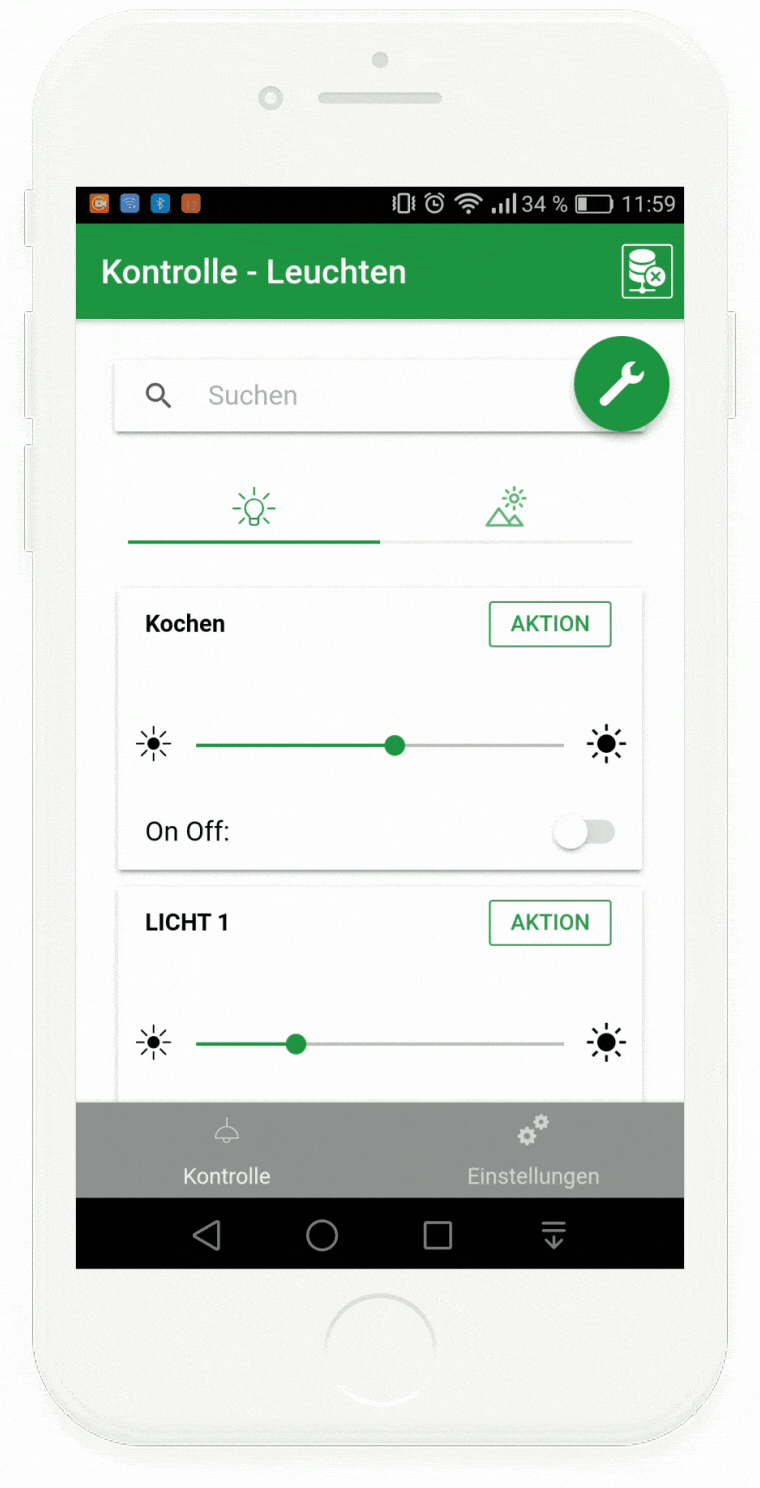
Task: Open AKTION for LICHT 1
Action: (x=550, y=922)
